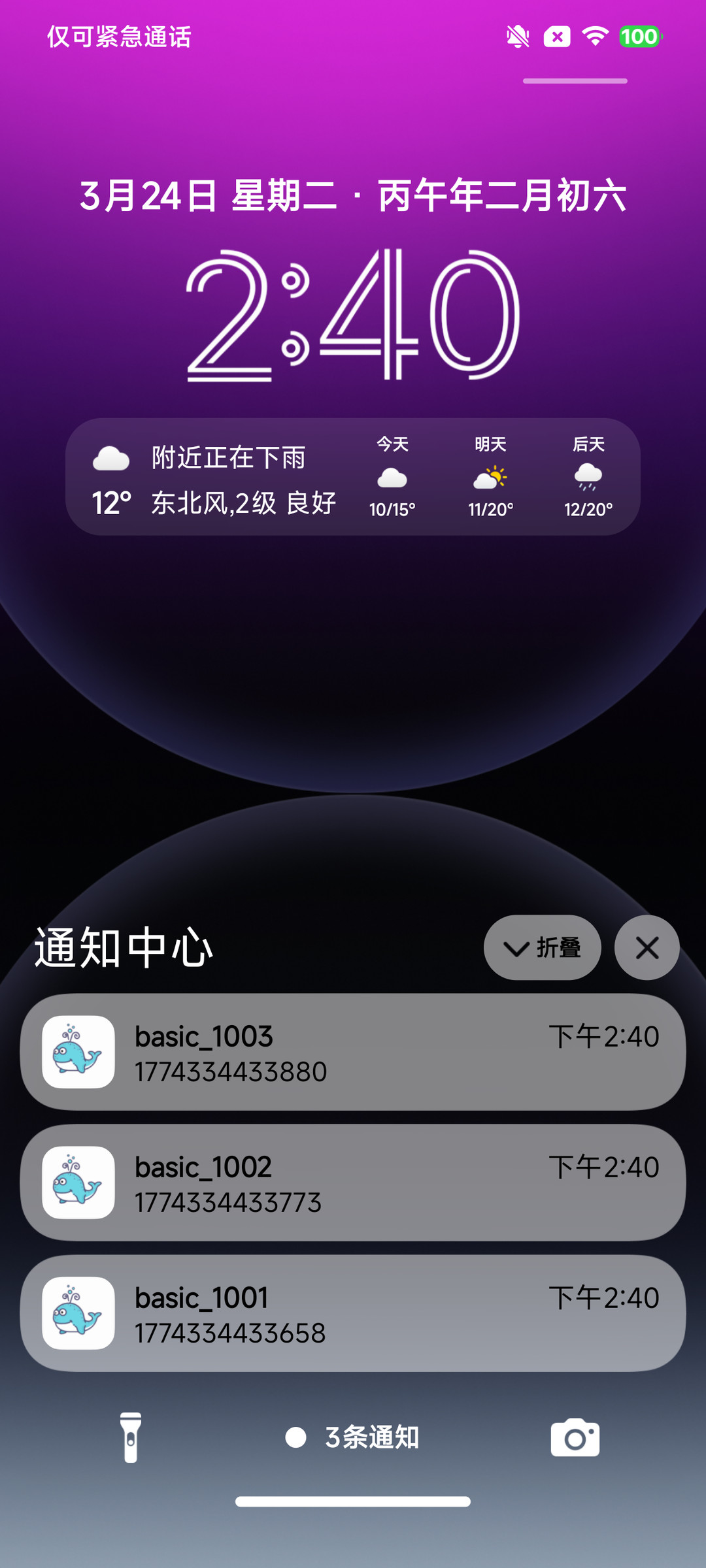Launch the camera from the lock screen
Screen dimensions: 706x1568
(575, 1437)
